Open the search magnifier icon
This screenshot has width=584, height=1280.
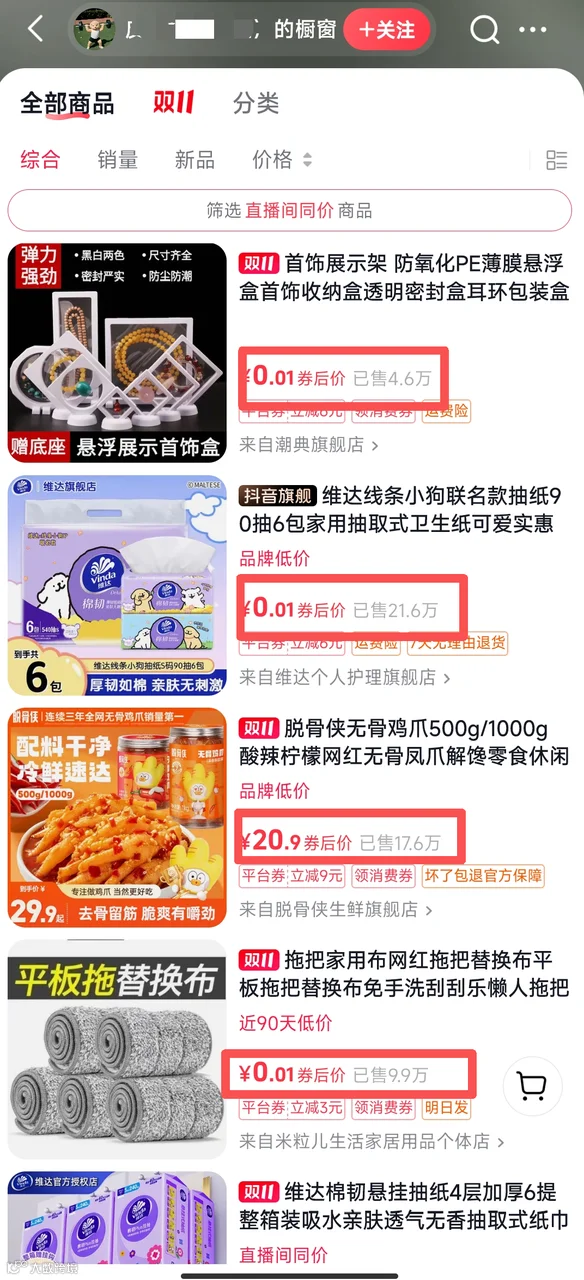point(484,30)
